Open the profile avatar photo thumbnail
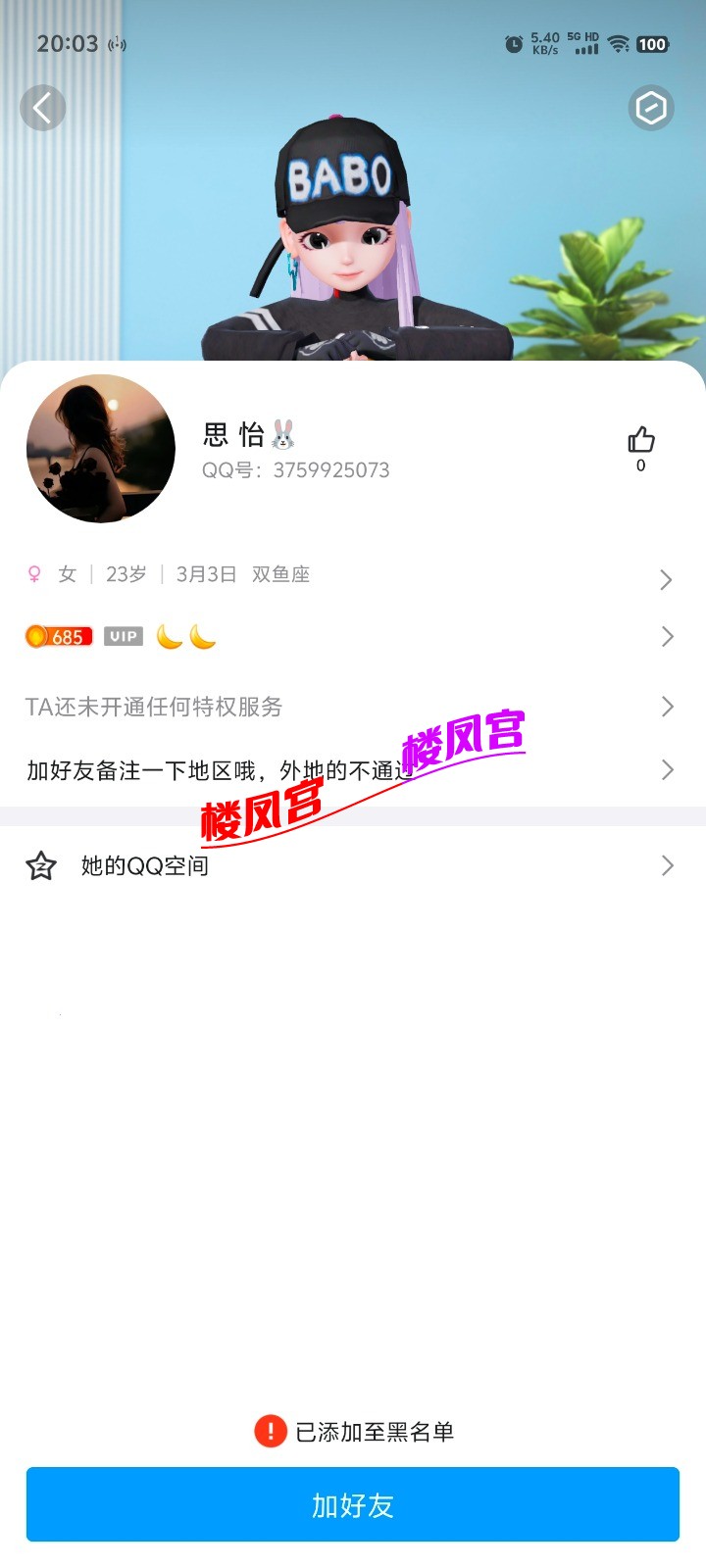Viewport: 706px width, 1568px height. point(100,450)
